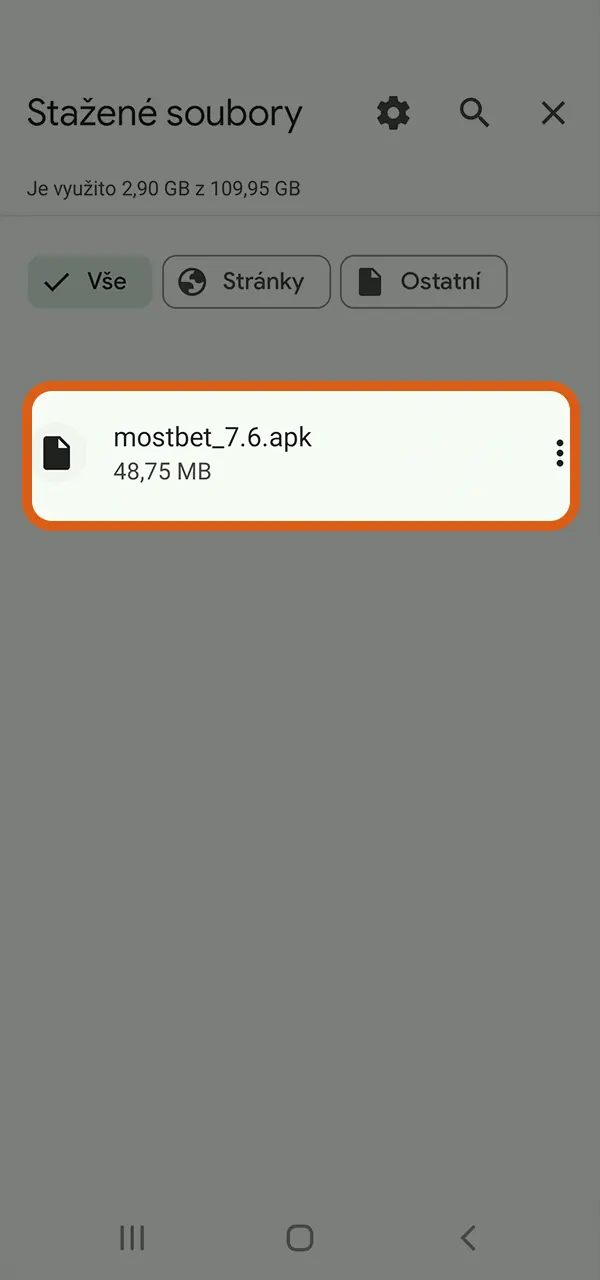Open options menu for mostbet_7.6.apk

click(559, 453)
